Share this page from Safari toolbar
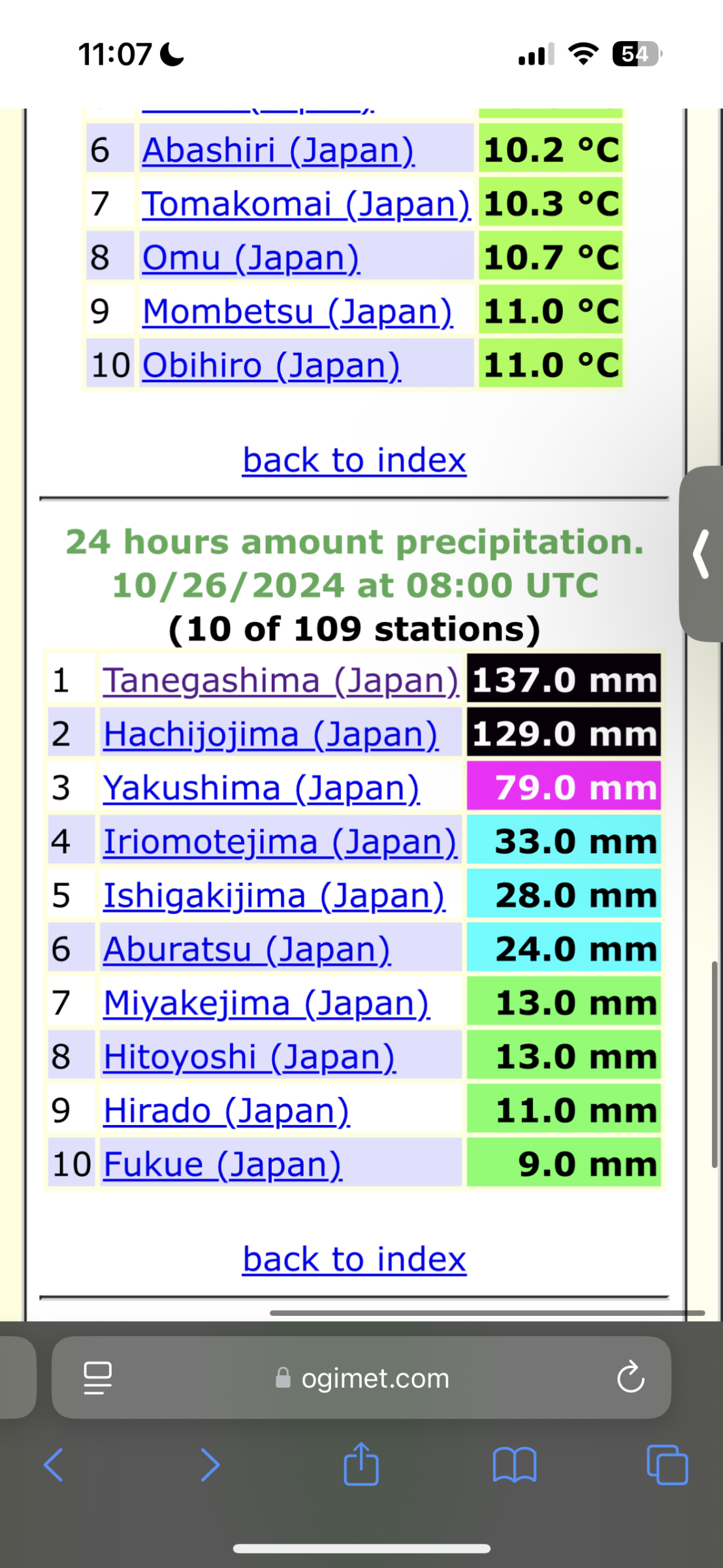Screen dimensions: 723x1568 (x=361, y=1464)
